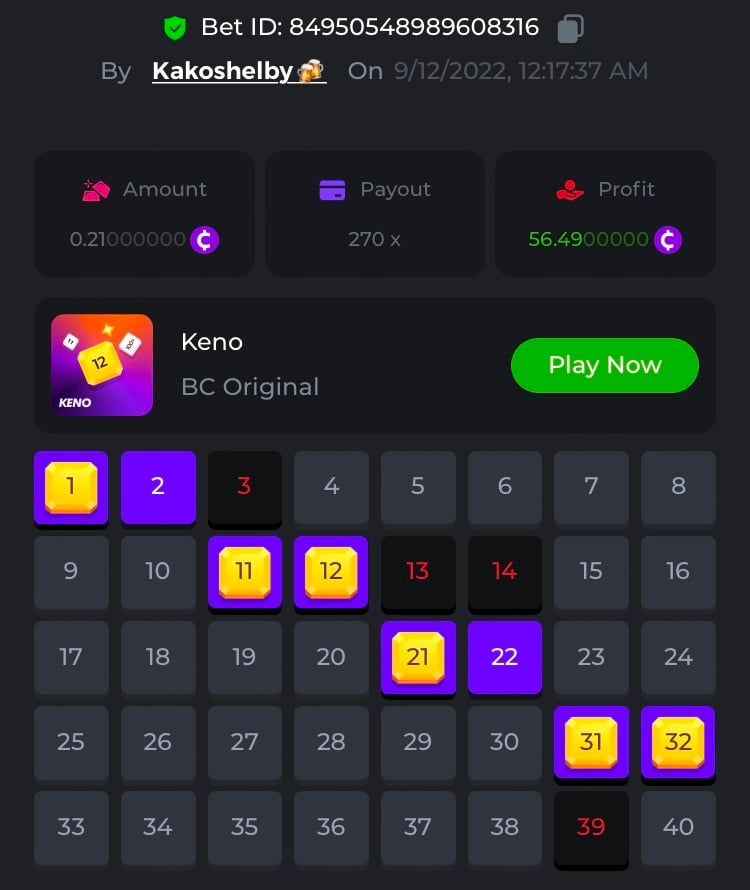Tap the Play Now button

604,365
